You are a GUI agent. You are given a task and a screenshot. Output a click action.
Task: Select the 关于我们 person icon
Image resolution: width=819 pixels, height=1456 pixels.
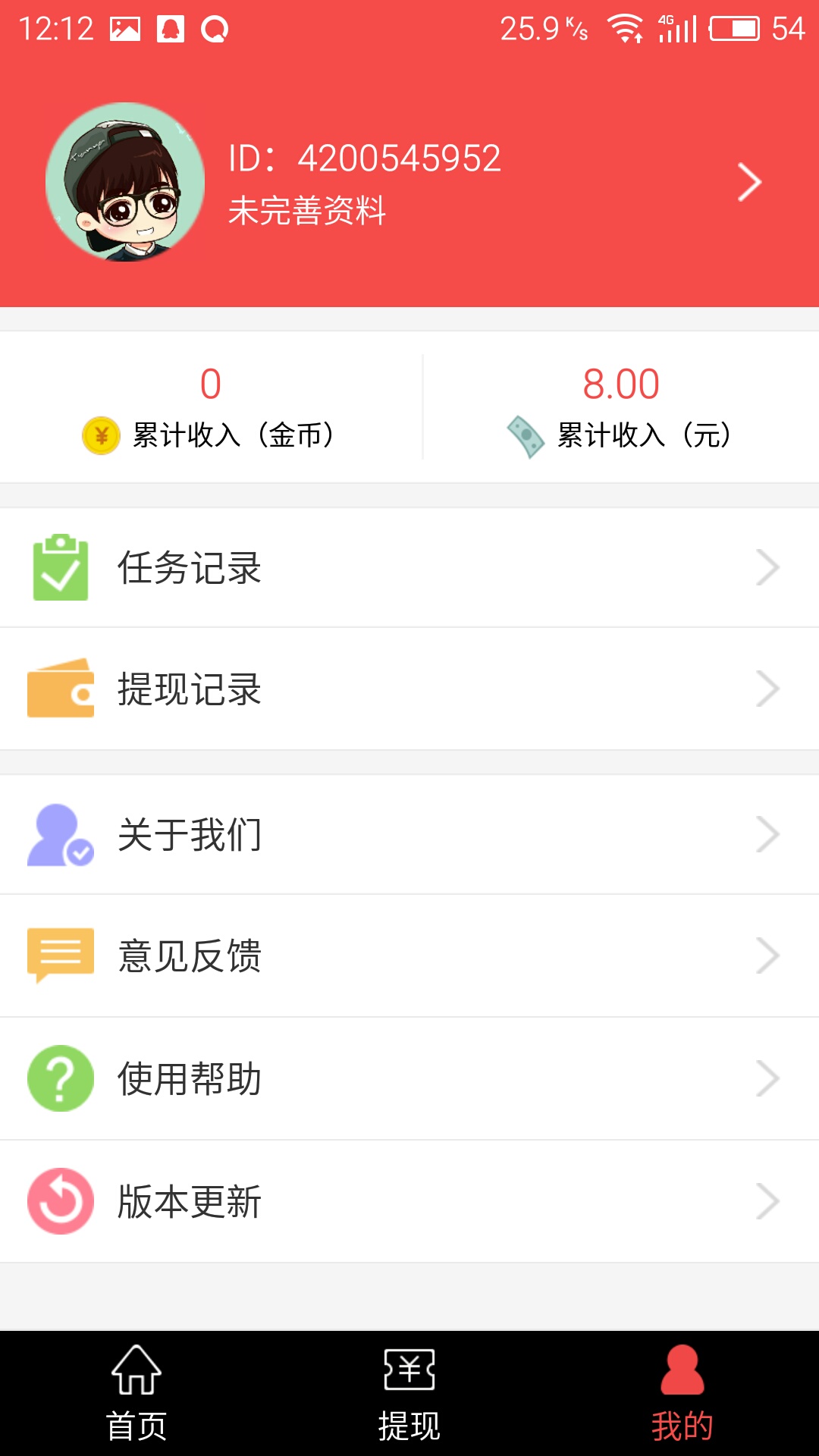click(x=61, y=834)
